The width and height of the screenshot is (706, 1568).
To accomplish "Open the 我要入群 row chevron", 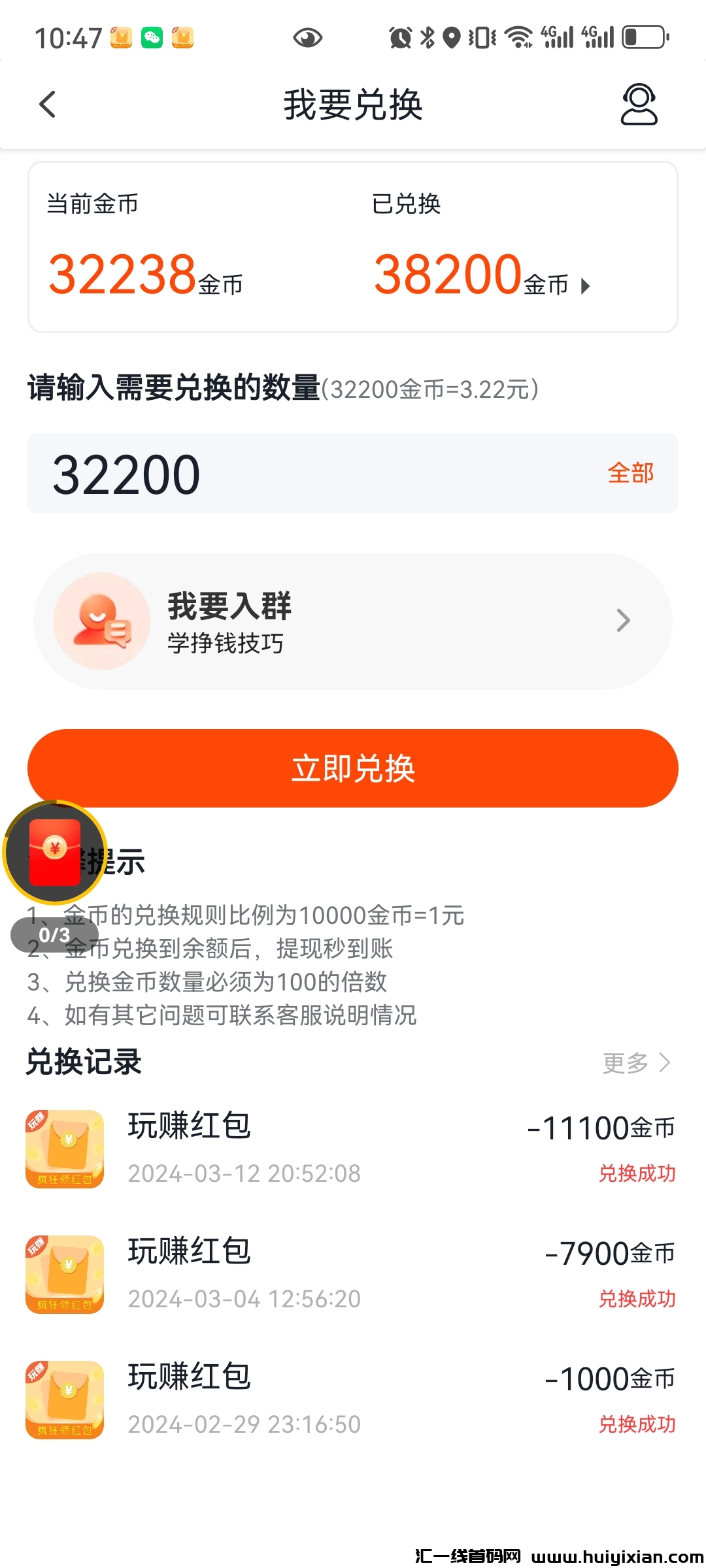I will [622, 621].
